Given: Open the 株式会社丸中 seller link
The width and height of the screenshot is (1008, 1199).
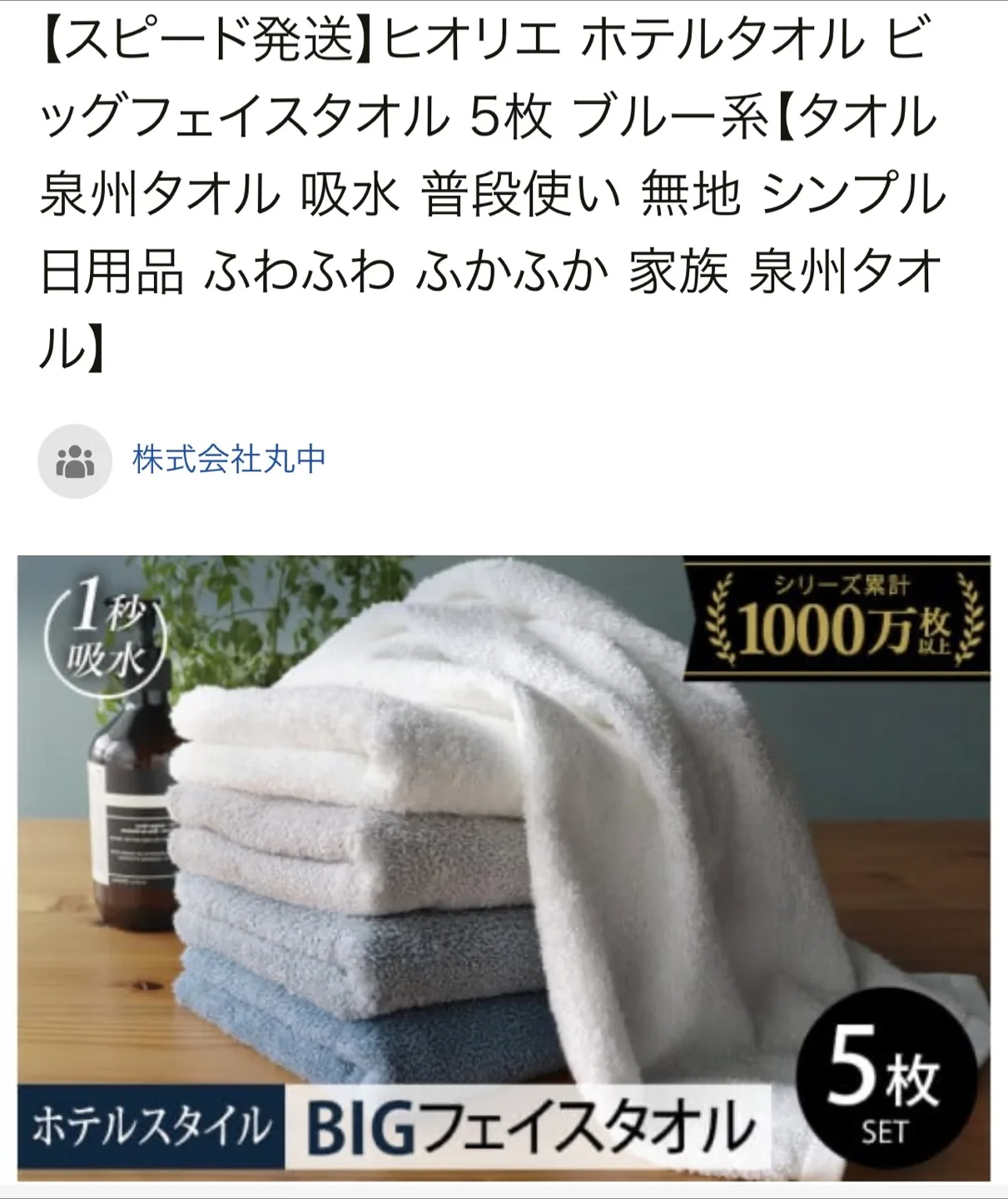Looking at the screenshot, I should 229,460.
